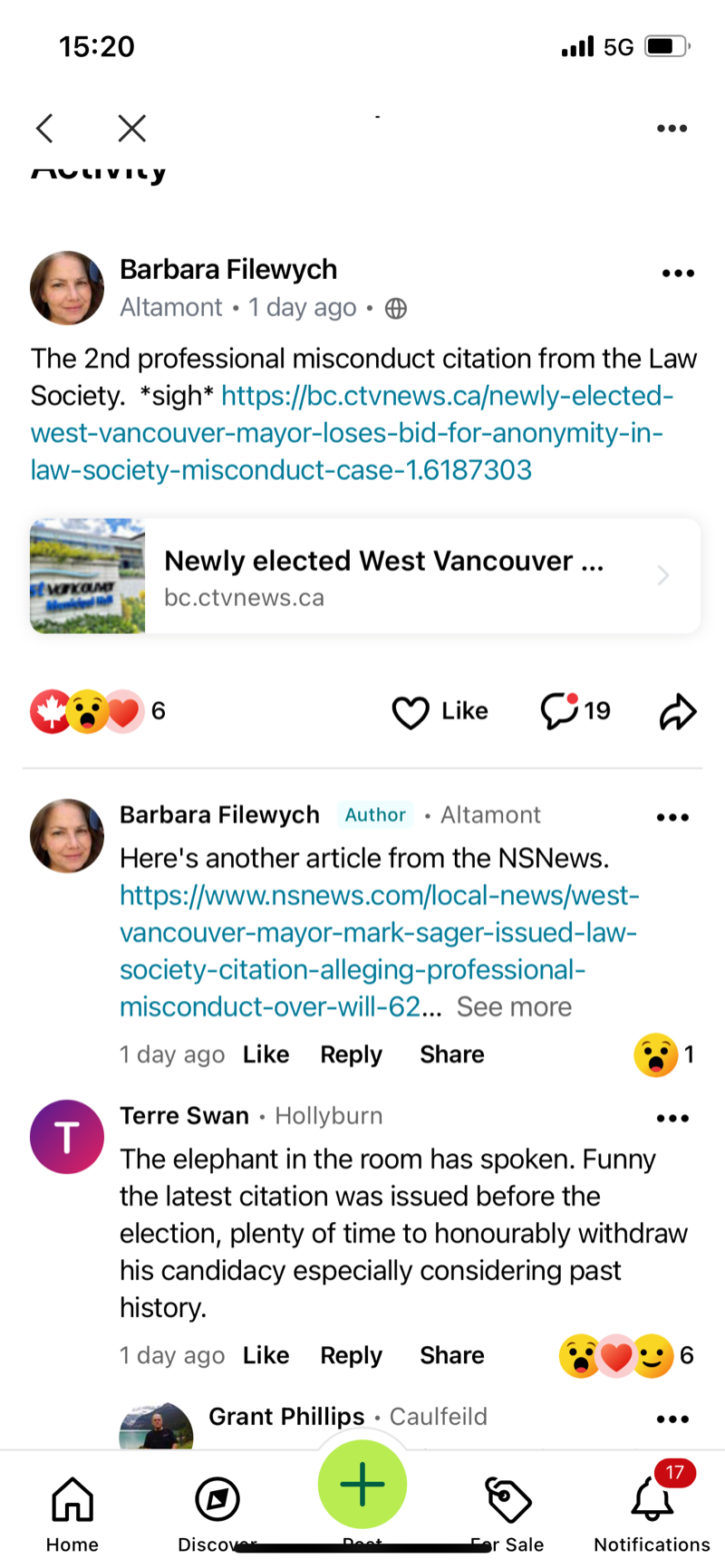Expand Barbara's comment with See more

click(x=514, y=1007)
